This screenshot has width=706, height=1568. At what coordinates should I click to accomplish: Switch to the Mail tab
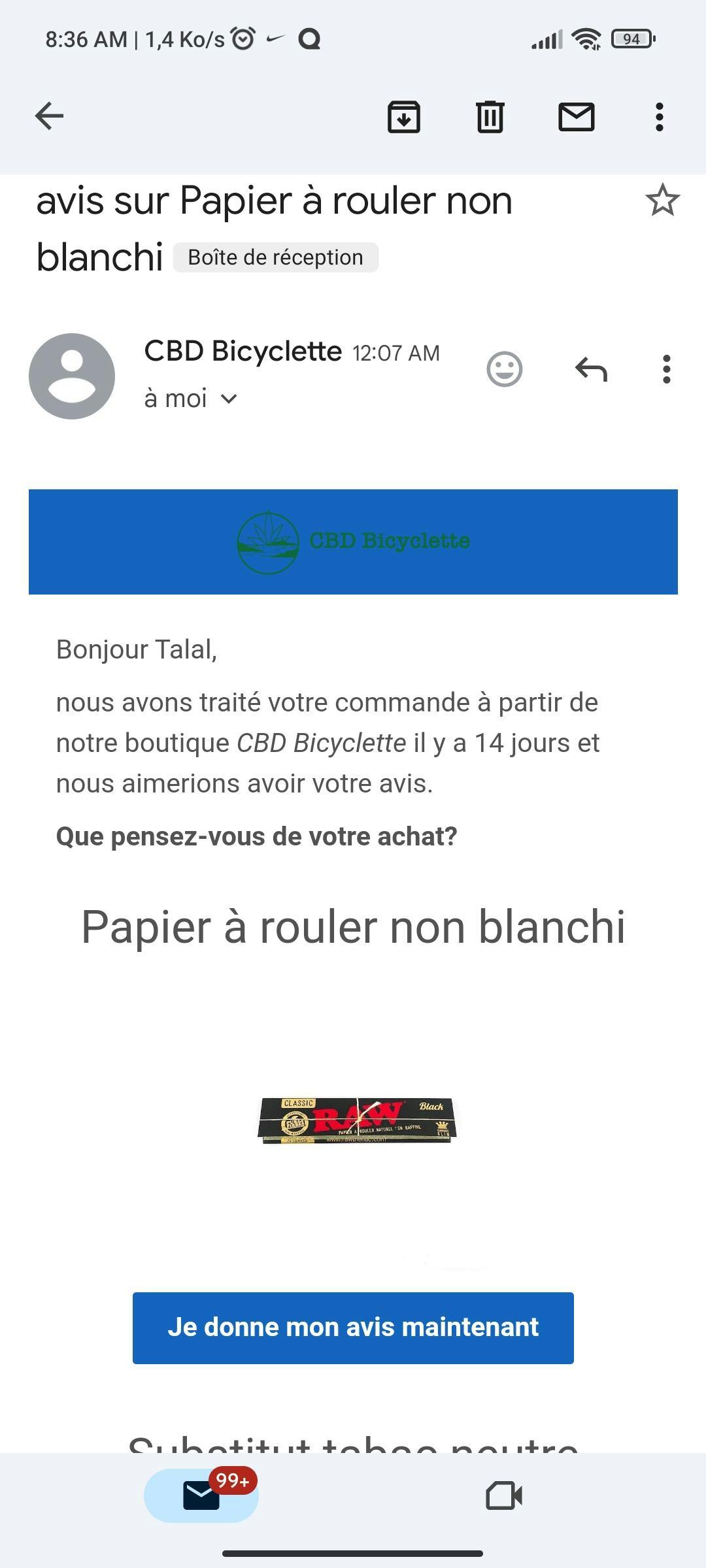tap(201, 1495)
